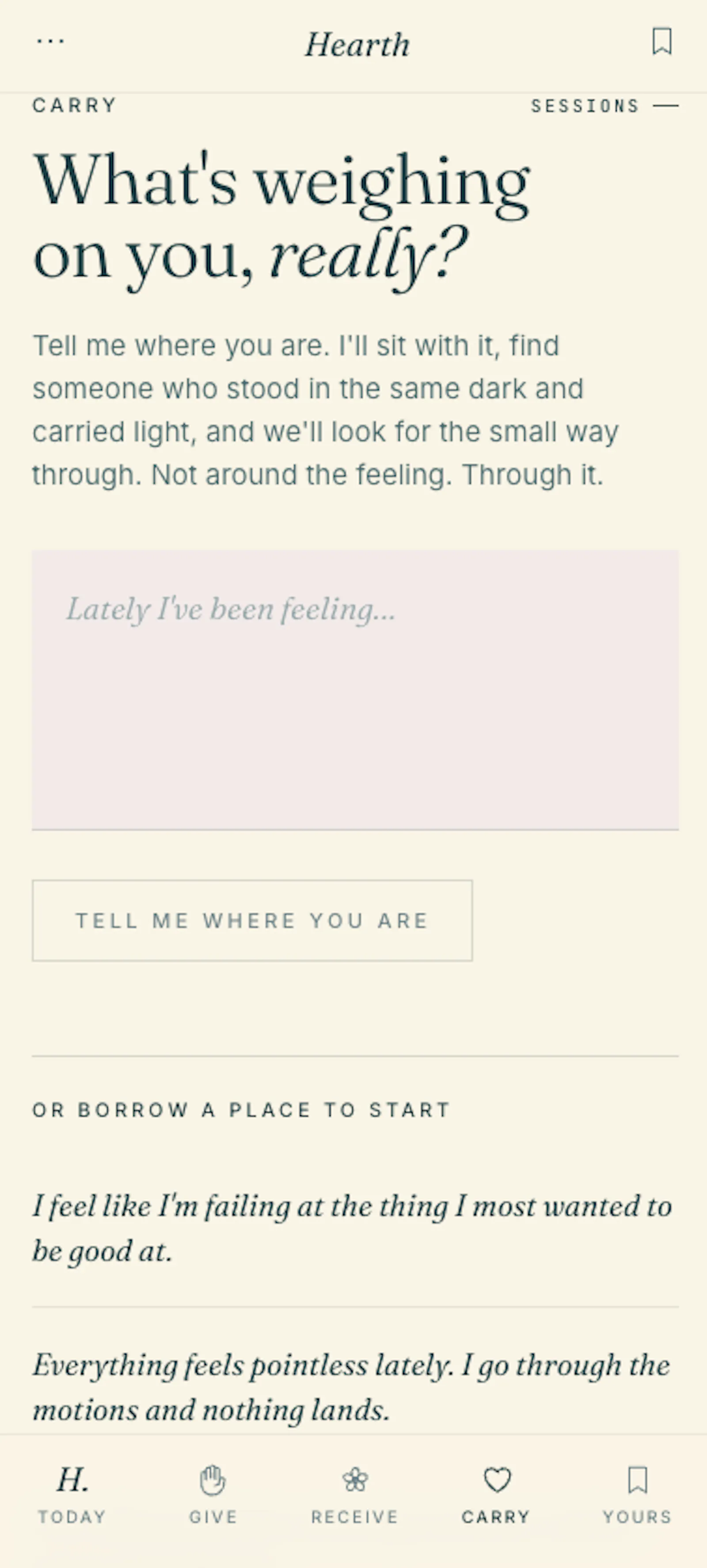707x1568 pixels.
Task: Go to the Give tab
Action: [x=213, y=1495]
